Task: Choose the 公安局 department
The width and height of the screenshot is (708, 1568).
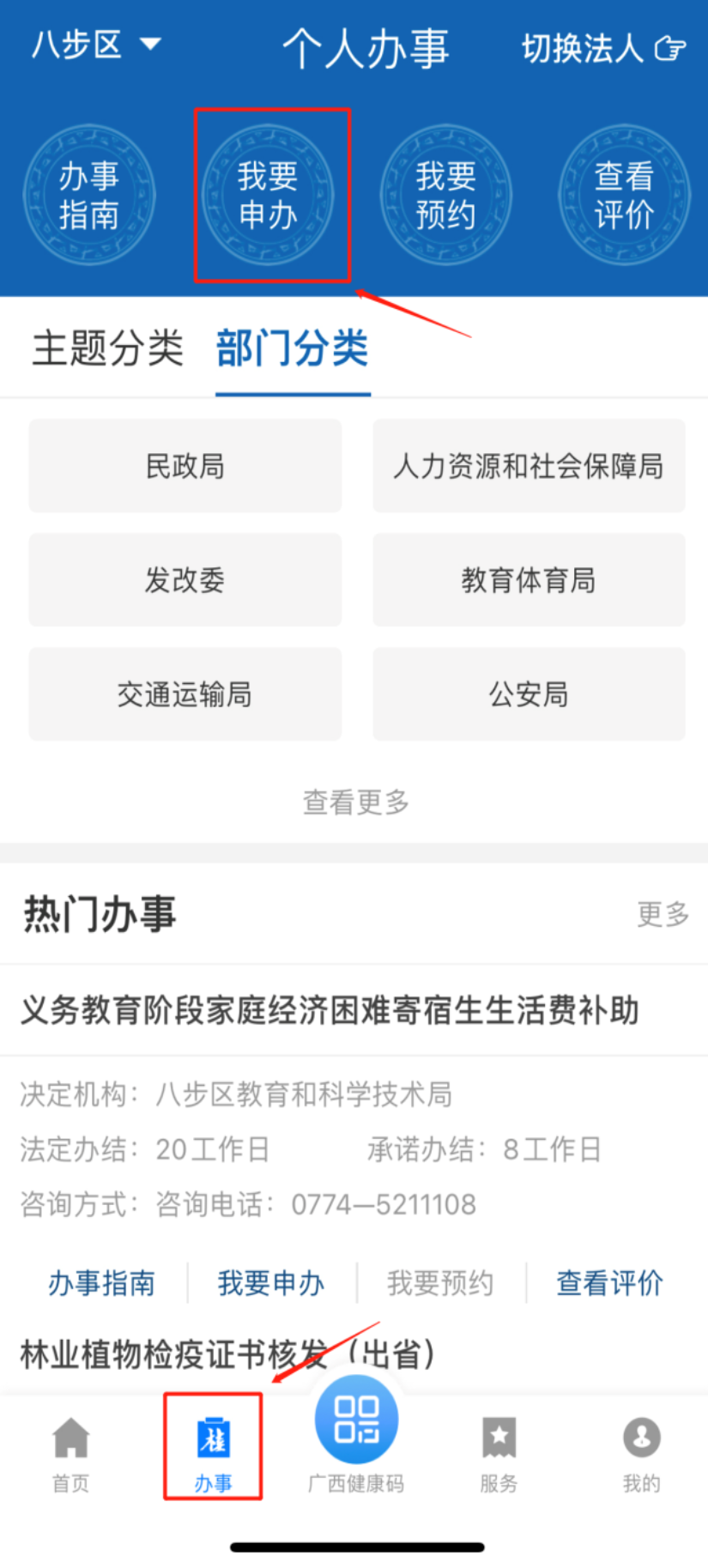Action: [529, 694]
